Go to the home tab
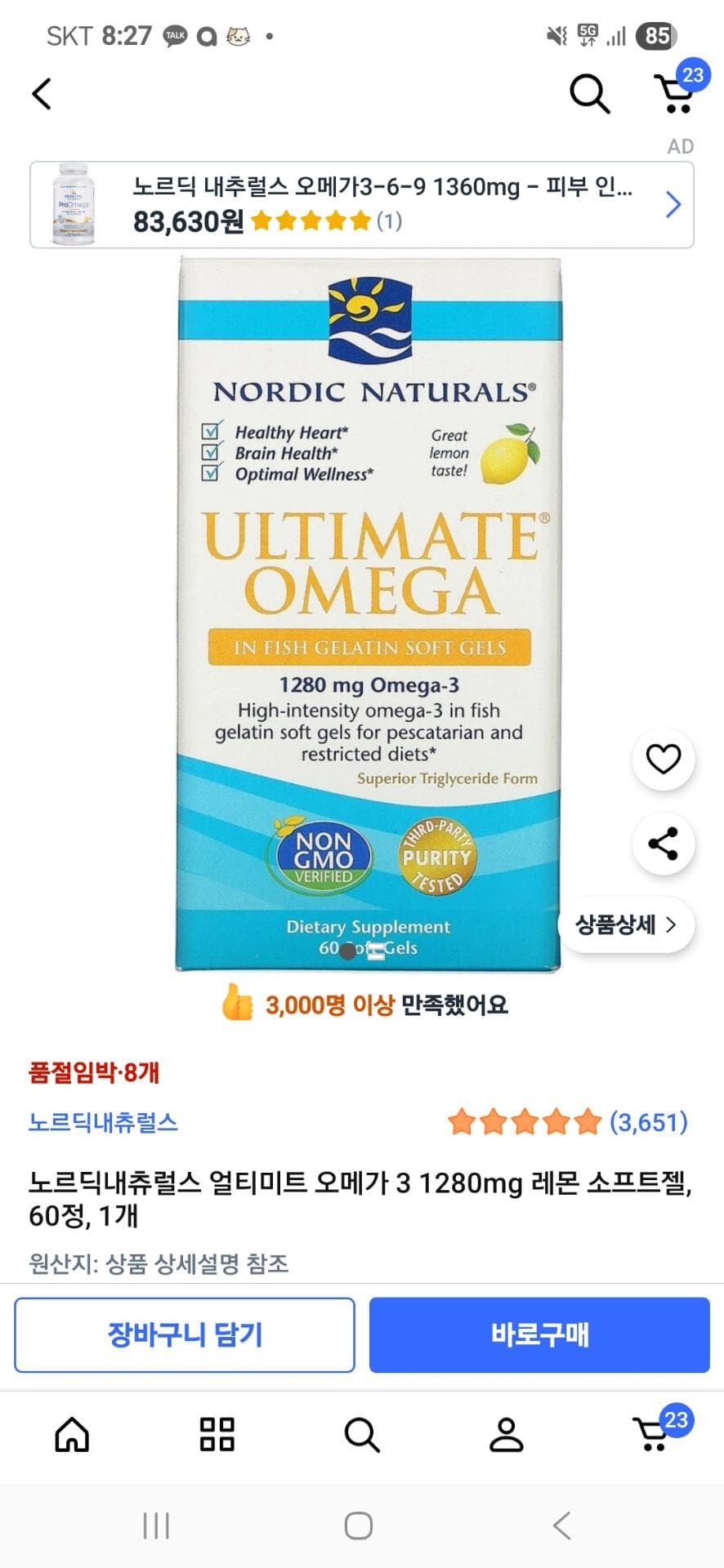Screen dimensions: 724x1568 point(72,1434)
